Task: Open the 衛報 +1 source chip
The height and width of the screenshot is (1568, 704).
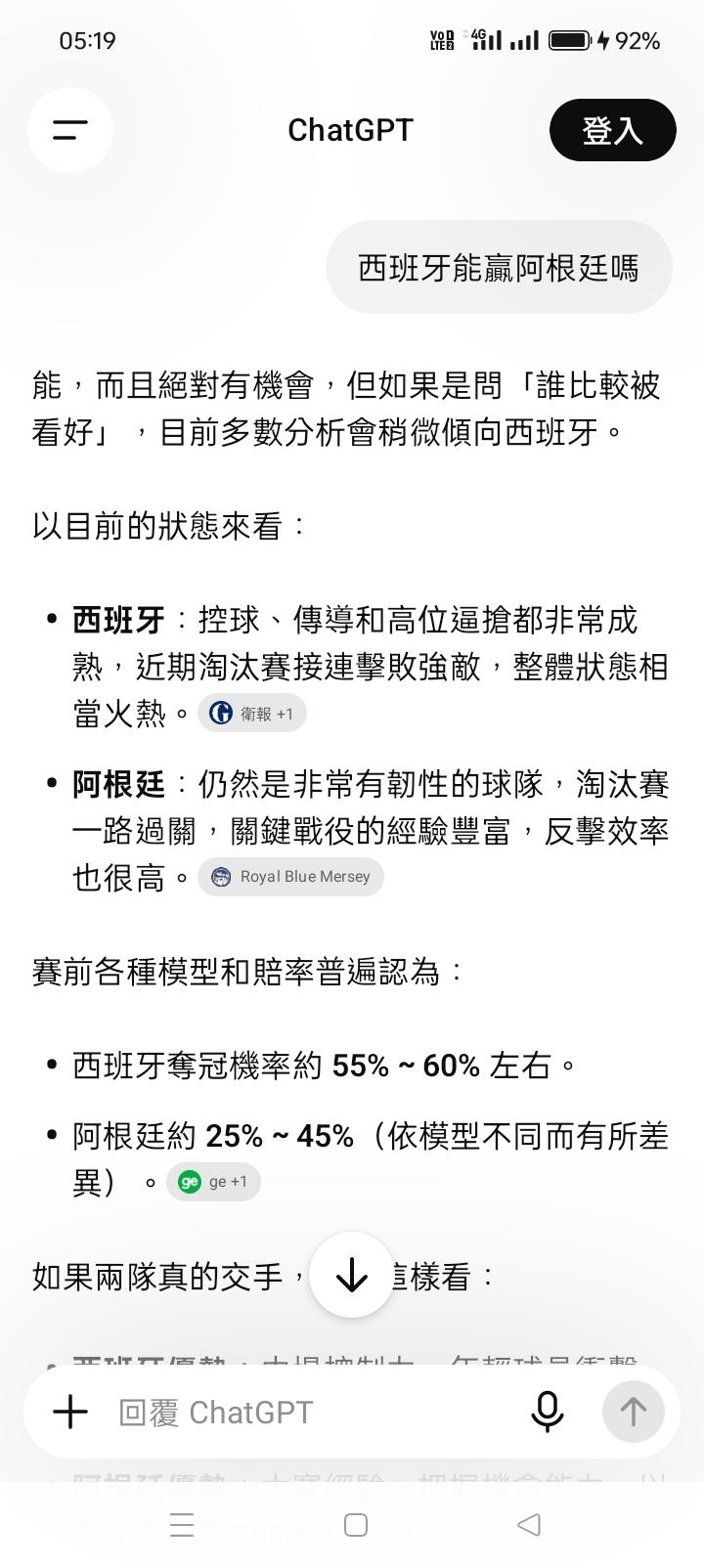Action: pyautogui.click(x=252, y=714)
